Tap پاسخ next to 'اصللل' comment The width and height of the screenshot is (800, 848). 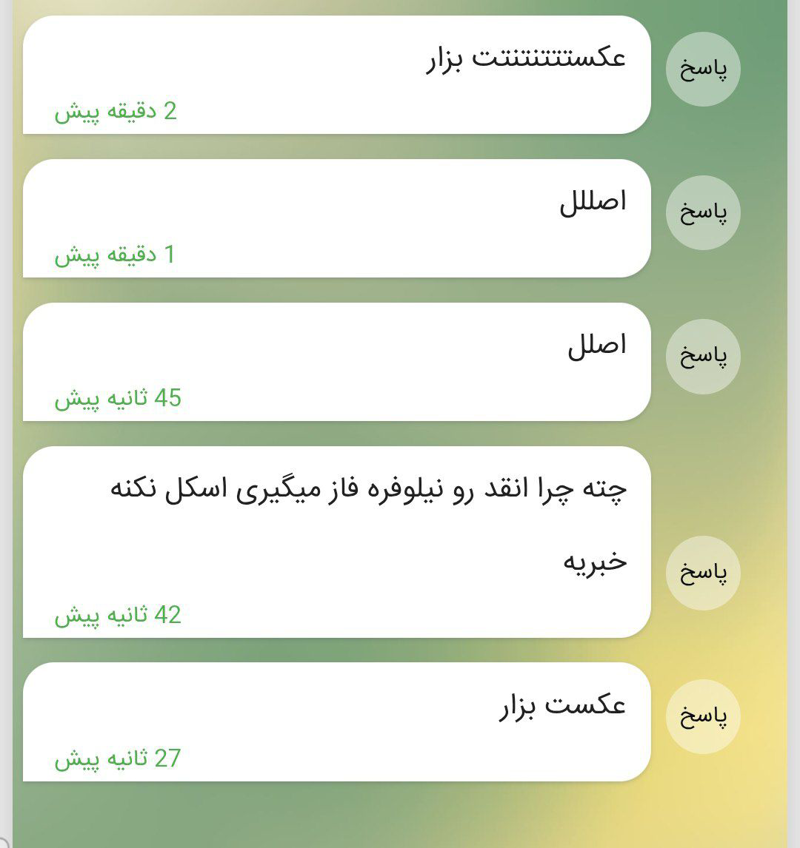click(x=702, y=213)
